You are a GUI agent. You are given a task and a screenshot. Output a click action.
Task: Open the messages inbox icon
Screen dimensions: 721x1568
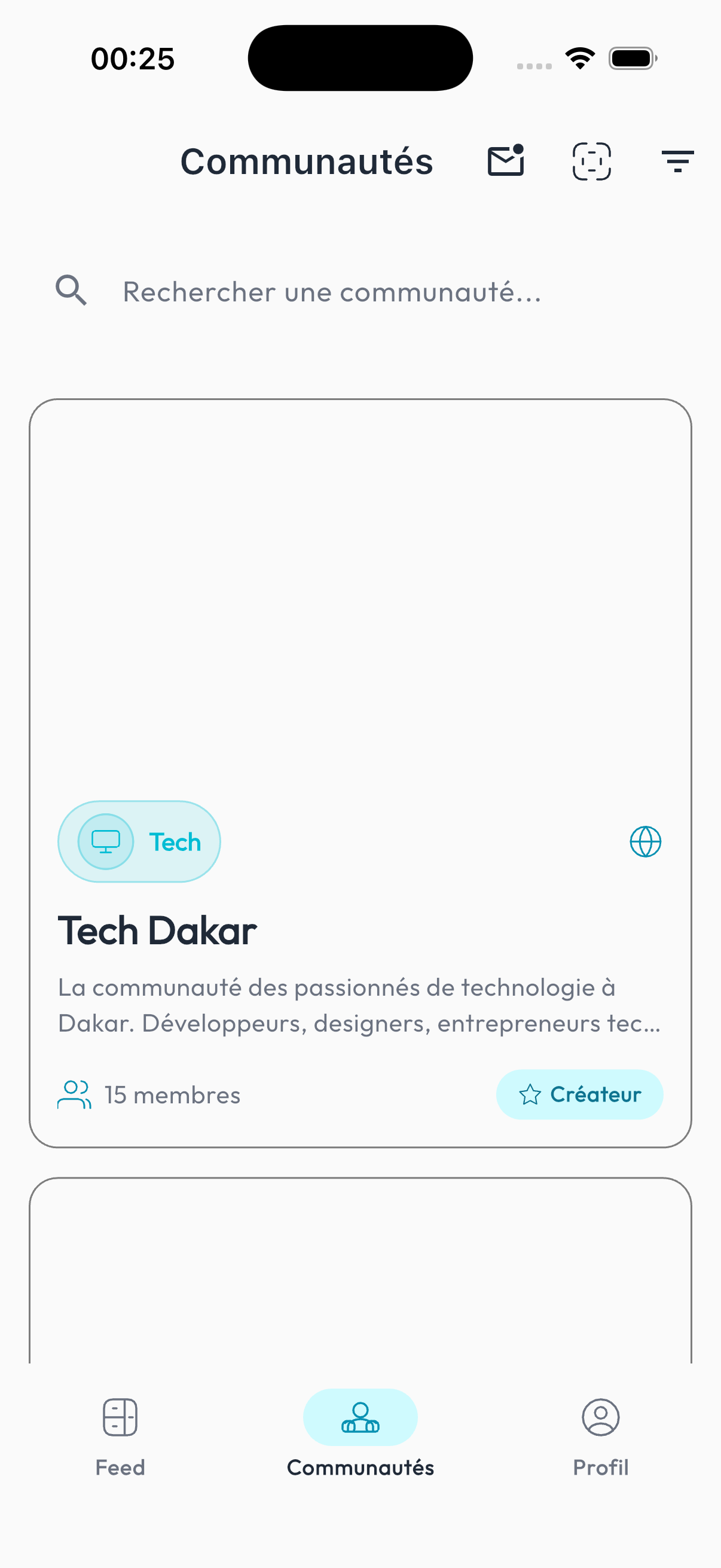coord(505,161)
